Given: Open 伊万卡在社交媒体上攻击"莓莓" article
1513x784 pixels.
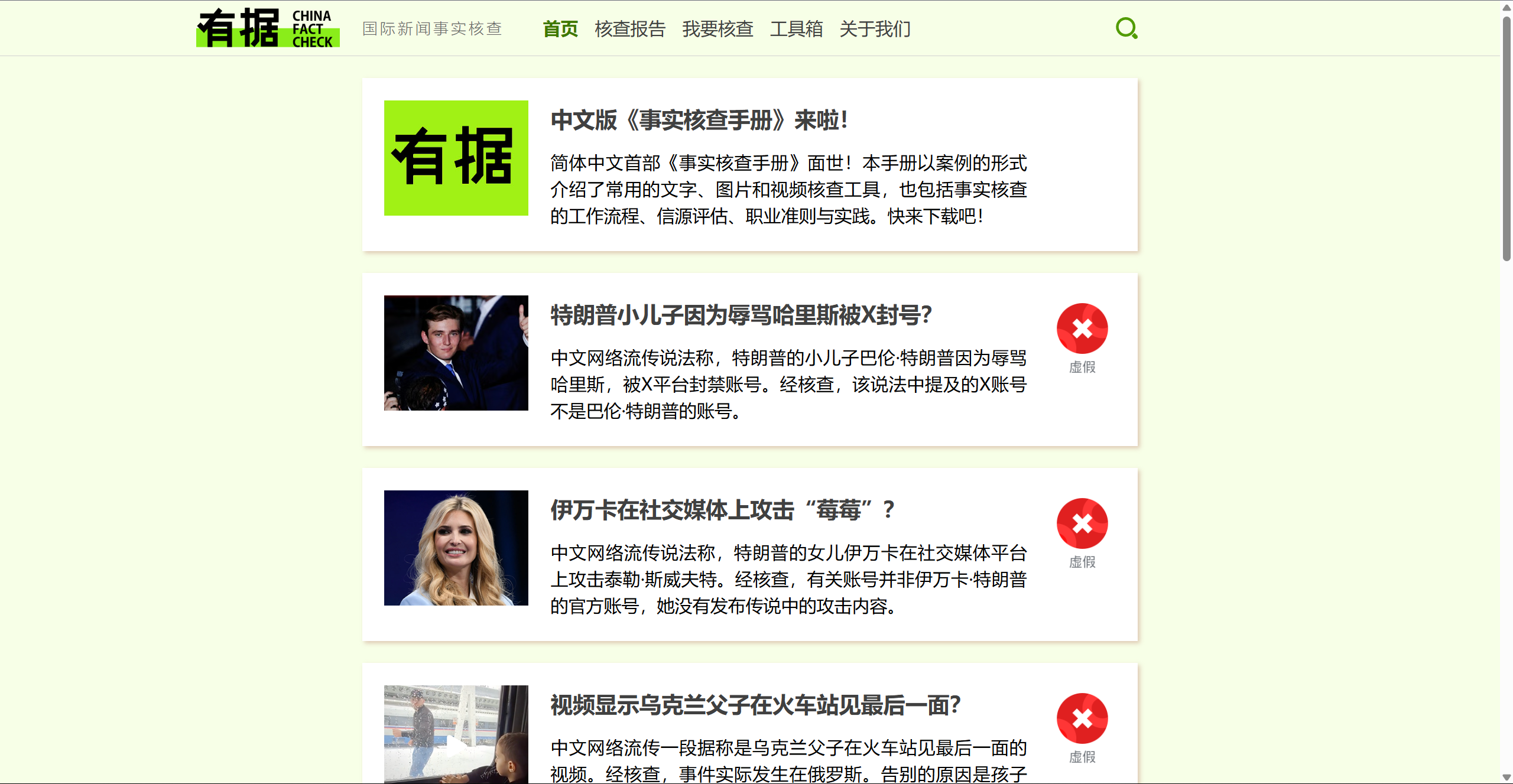Looking at the screenshot, I should (x=722, y=510).
